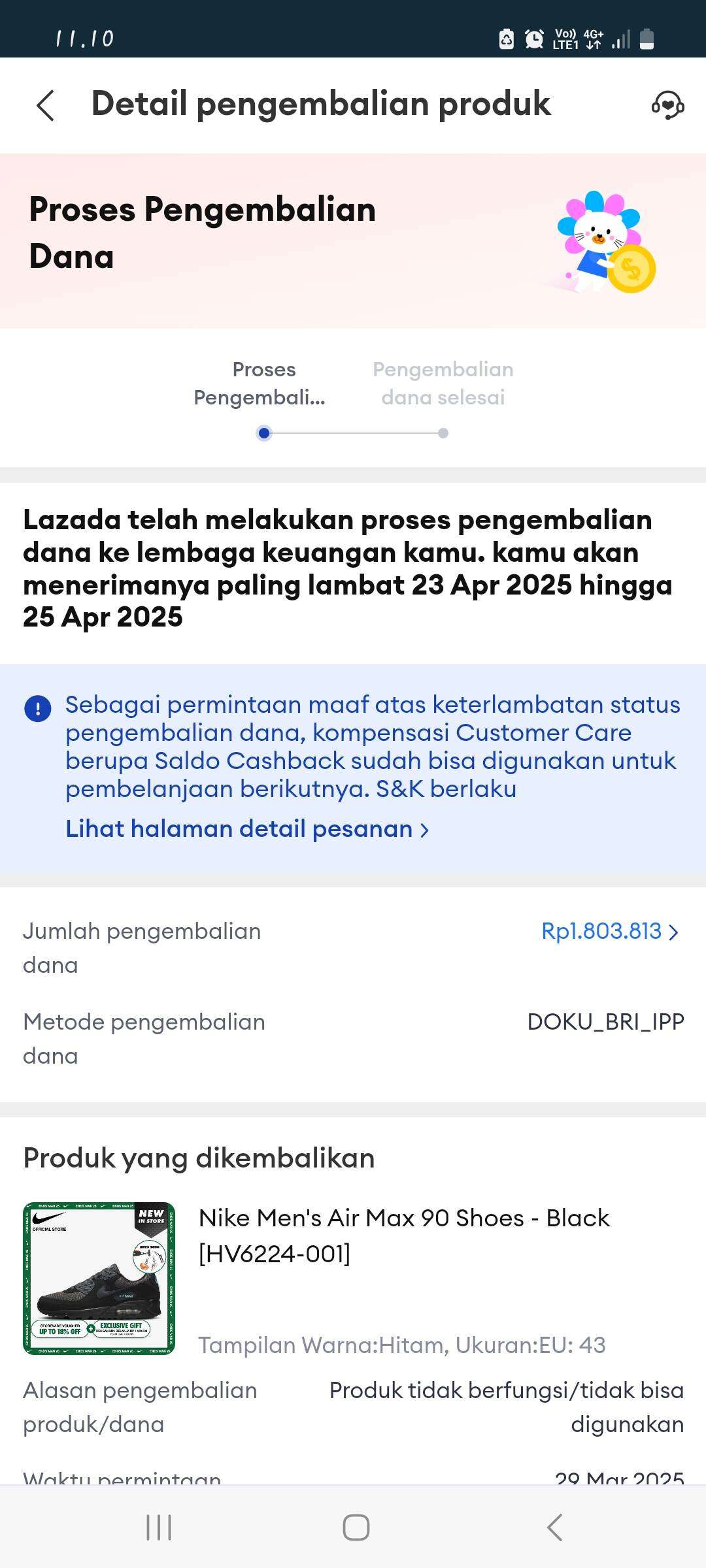Go back using the top-left arrow
Viewport: 706px width, 1568px height.
(45, 105)
